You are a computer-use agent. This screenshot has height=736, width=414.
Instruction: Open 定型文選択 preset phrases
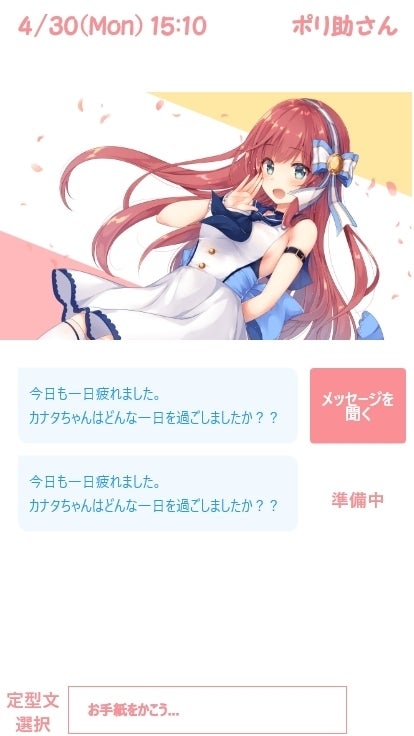click(33, 712)
